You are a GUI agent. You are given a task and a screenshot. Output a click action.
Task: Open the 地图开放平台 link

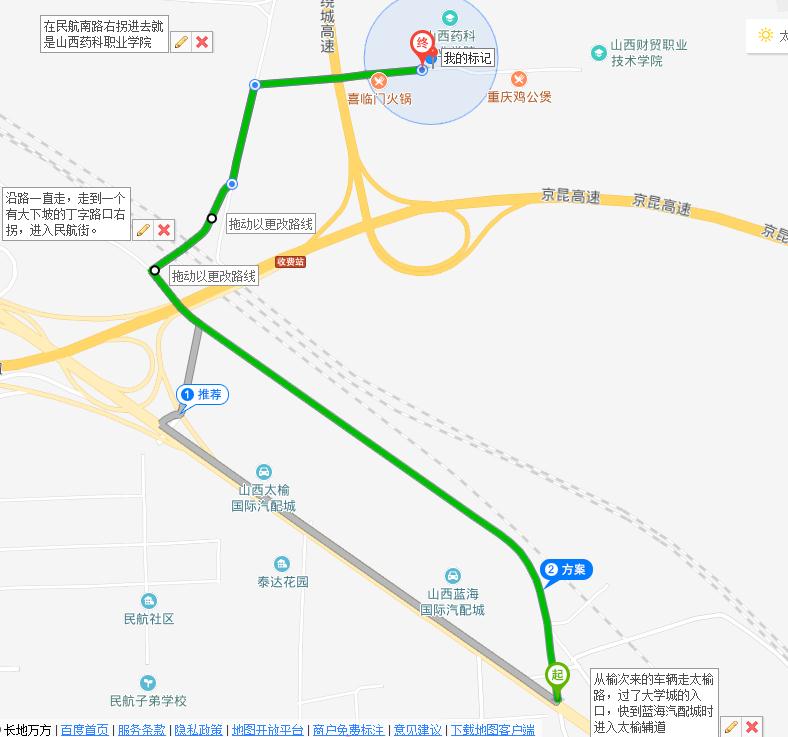[x=267, y=730]
